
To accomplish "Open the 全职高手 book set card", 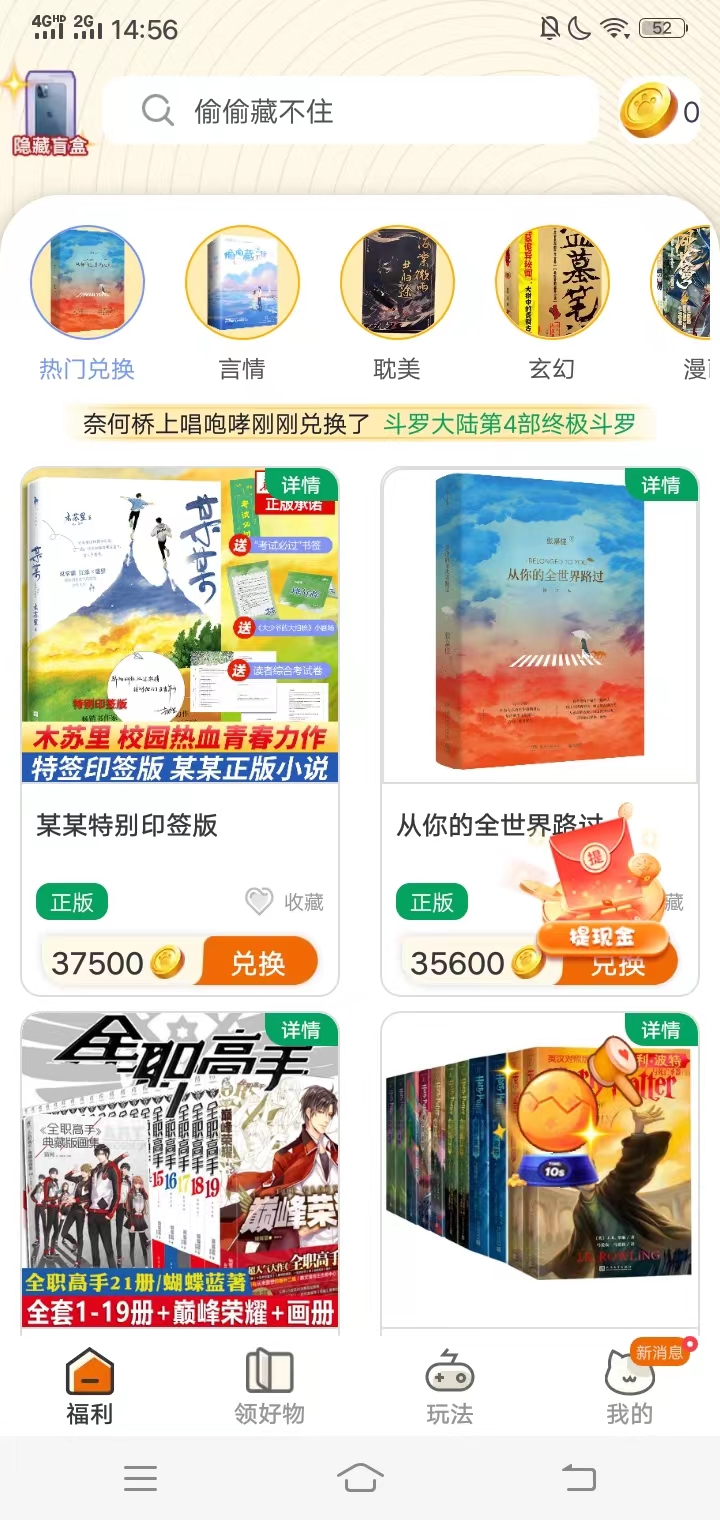I will tap(180, 1170).
